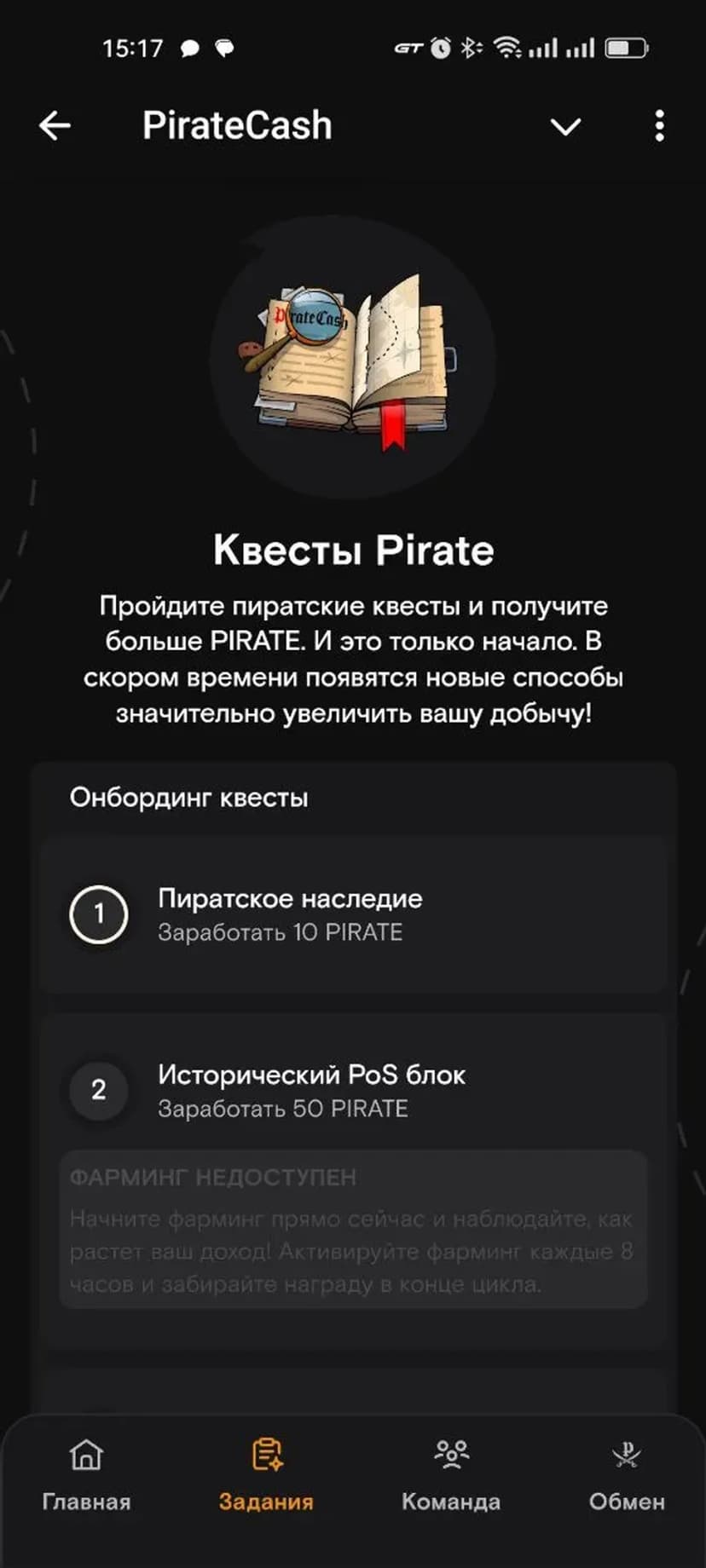Open the Обмен tab
The height and width of the screenshot is (1568, 706).
627,1476
